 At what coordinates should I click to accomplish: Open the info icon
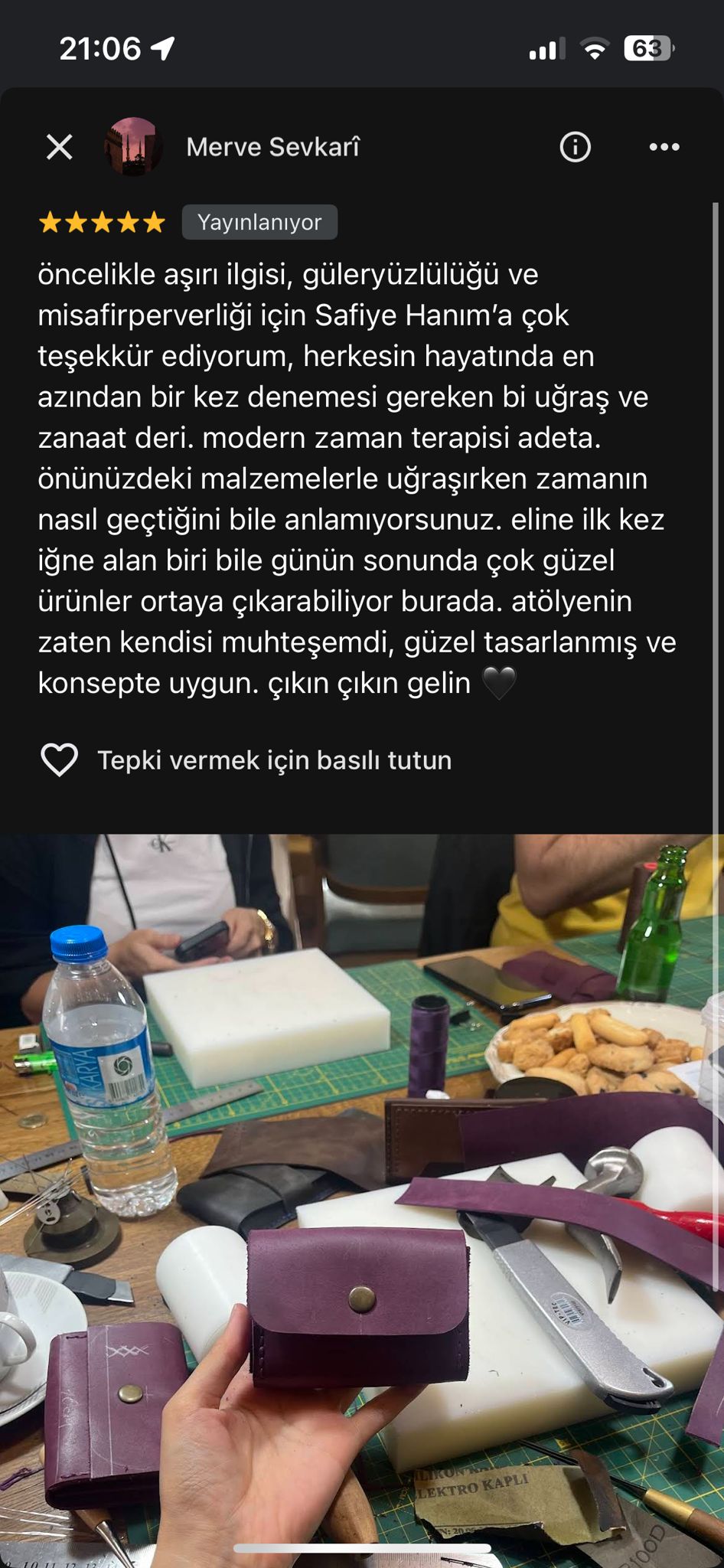575,147
